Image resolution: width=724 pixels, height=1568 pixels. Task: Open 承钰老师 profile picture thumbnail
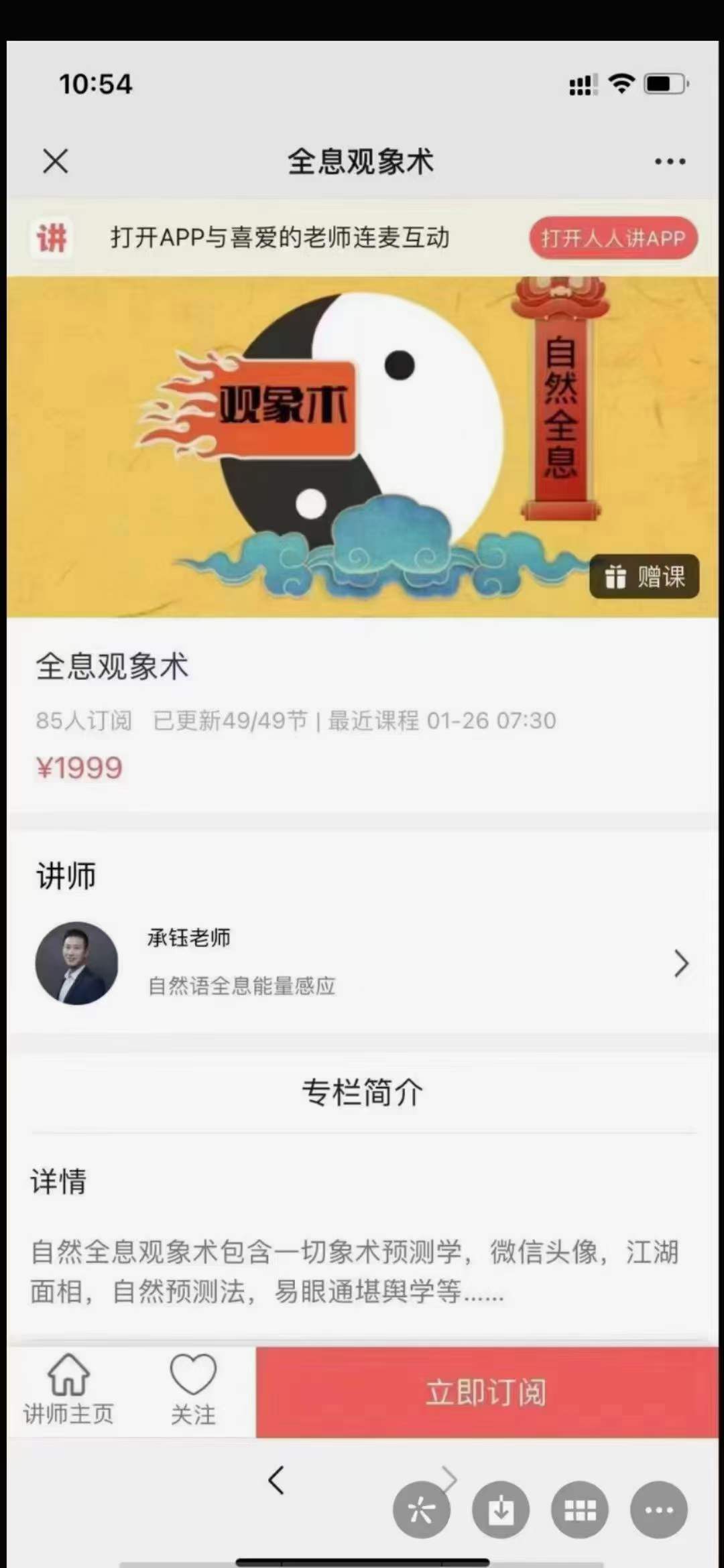click(x=76, y=963)
